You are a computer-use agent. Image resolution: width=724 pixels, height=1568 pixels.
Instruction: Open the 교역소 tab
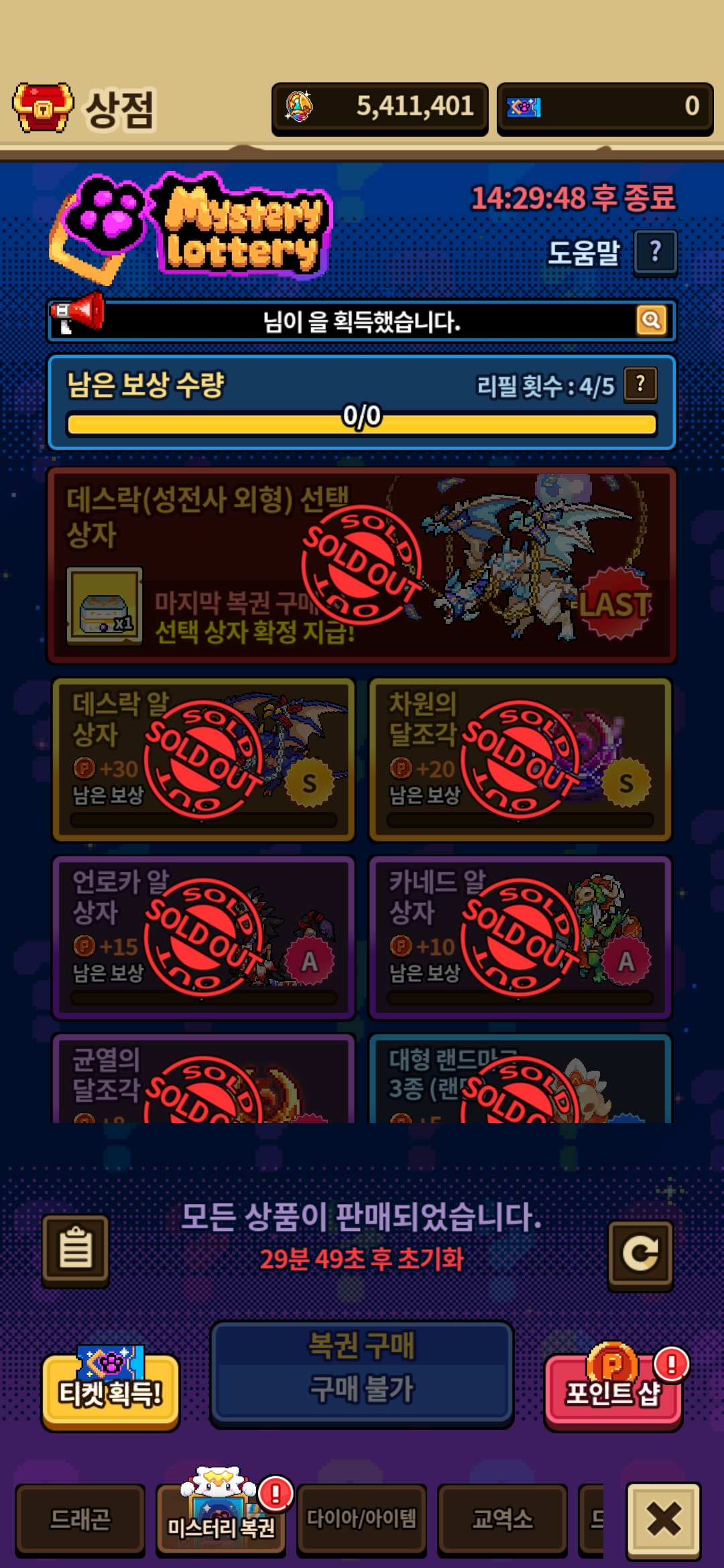coord(502,1518)
